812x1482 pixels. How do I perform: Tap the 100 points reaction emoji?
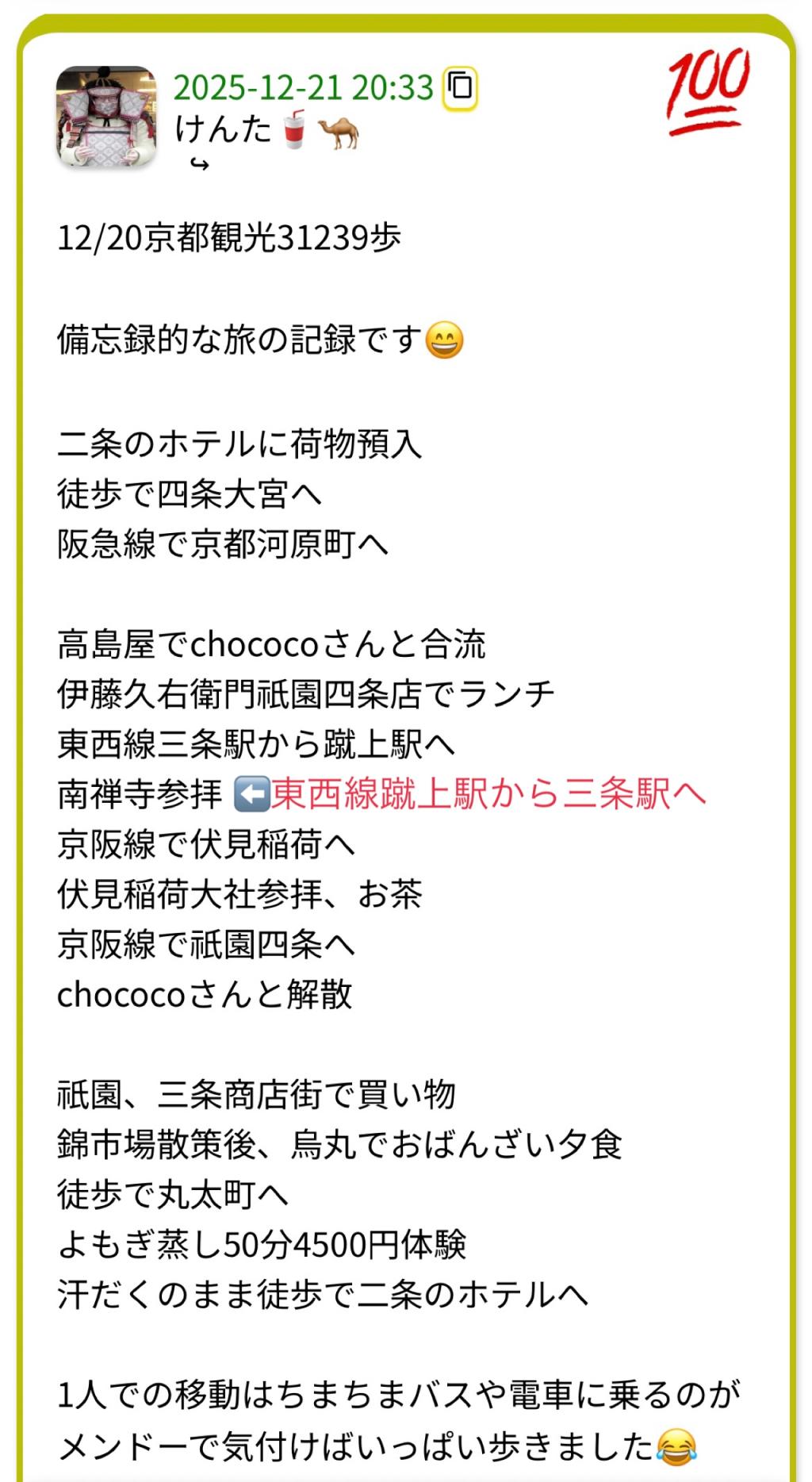(707, 91)
